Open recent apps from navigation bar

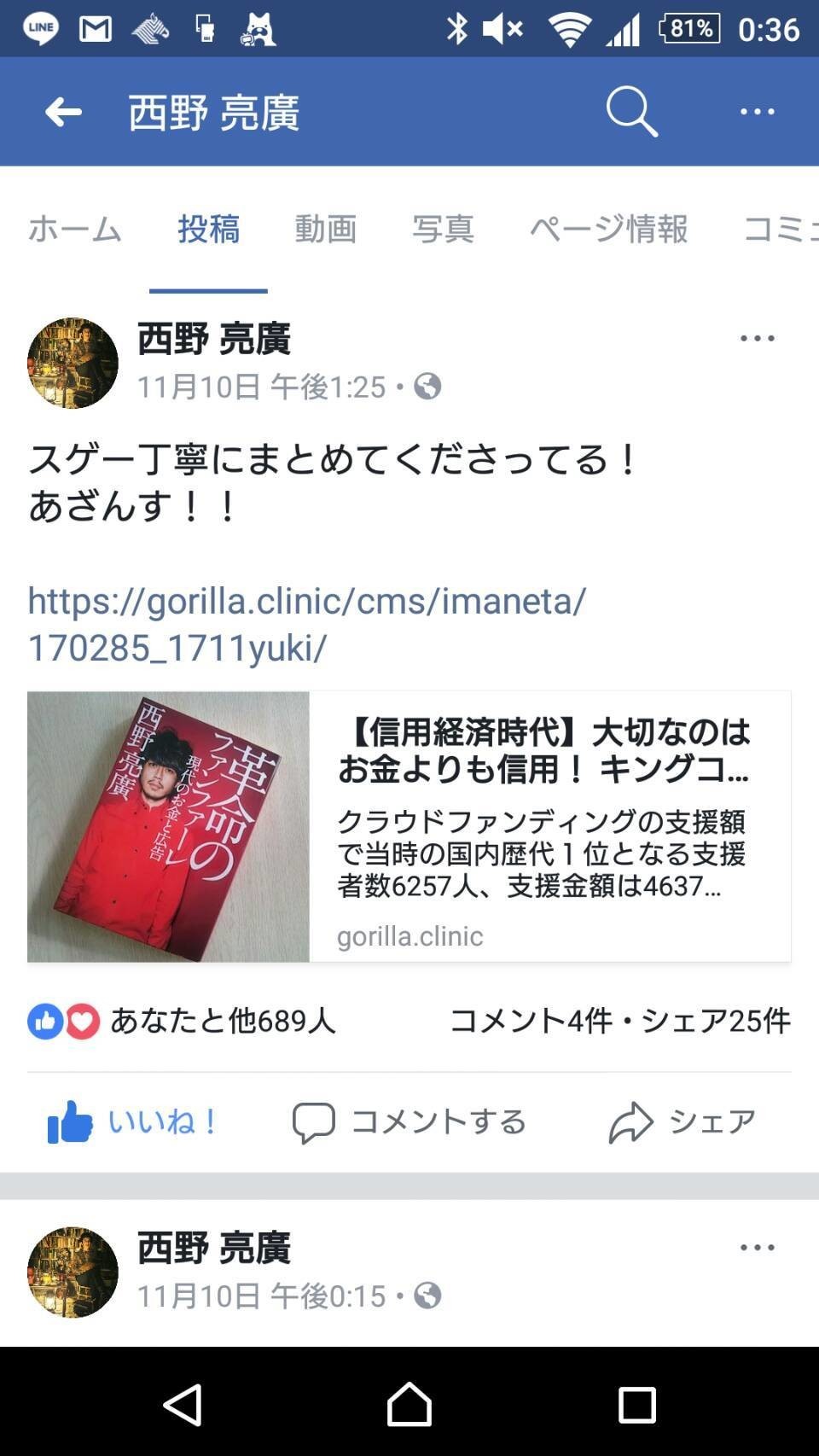636,1405
